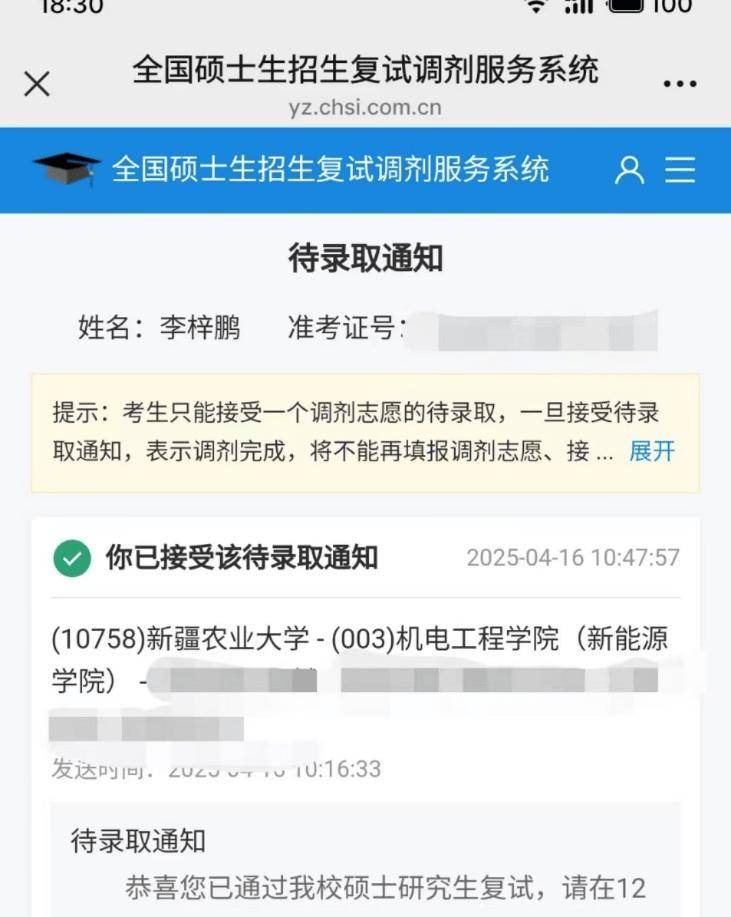The width and height of the screenshot is (731, 917).
Task: Open the user account icon
Action: click(x=629, y=170)
